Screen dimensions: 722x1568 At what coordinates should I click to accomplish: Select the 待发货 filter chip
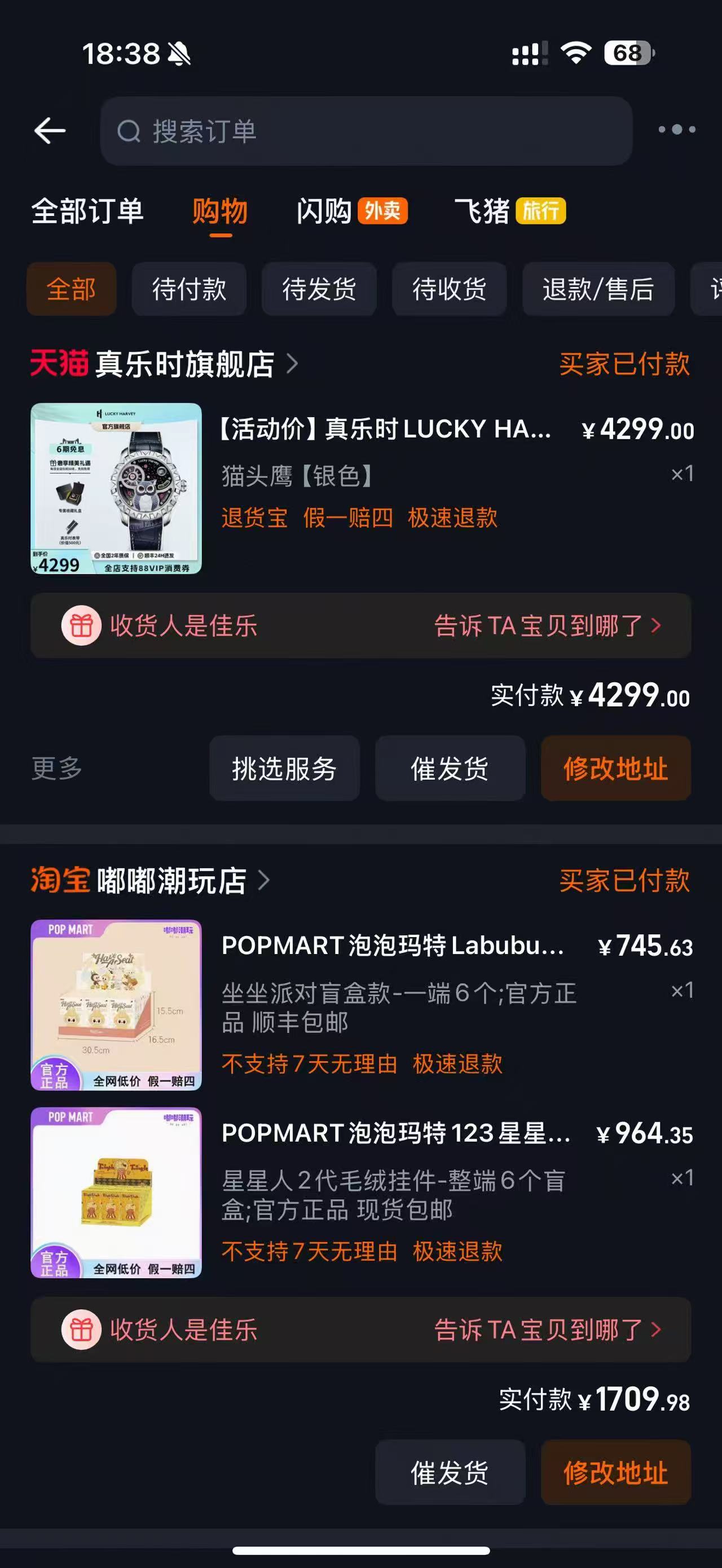click(x=319, y=289)
